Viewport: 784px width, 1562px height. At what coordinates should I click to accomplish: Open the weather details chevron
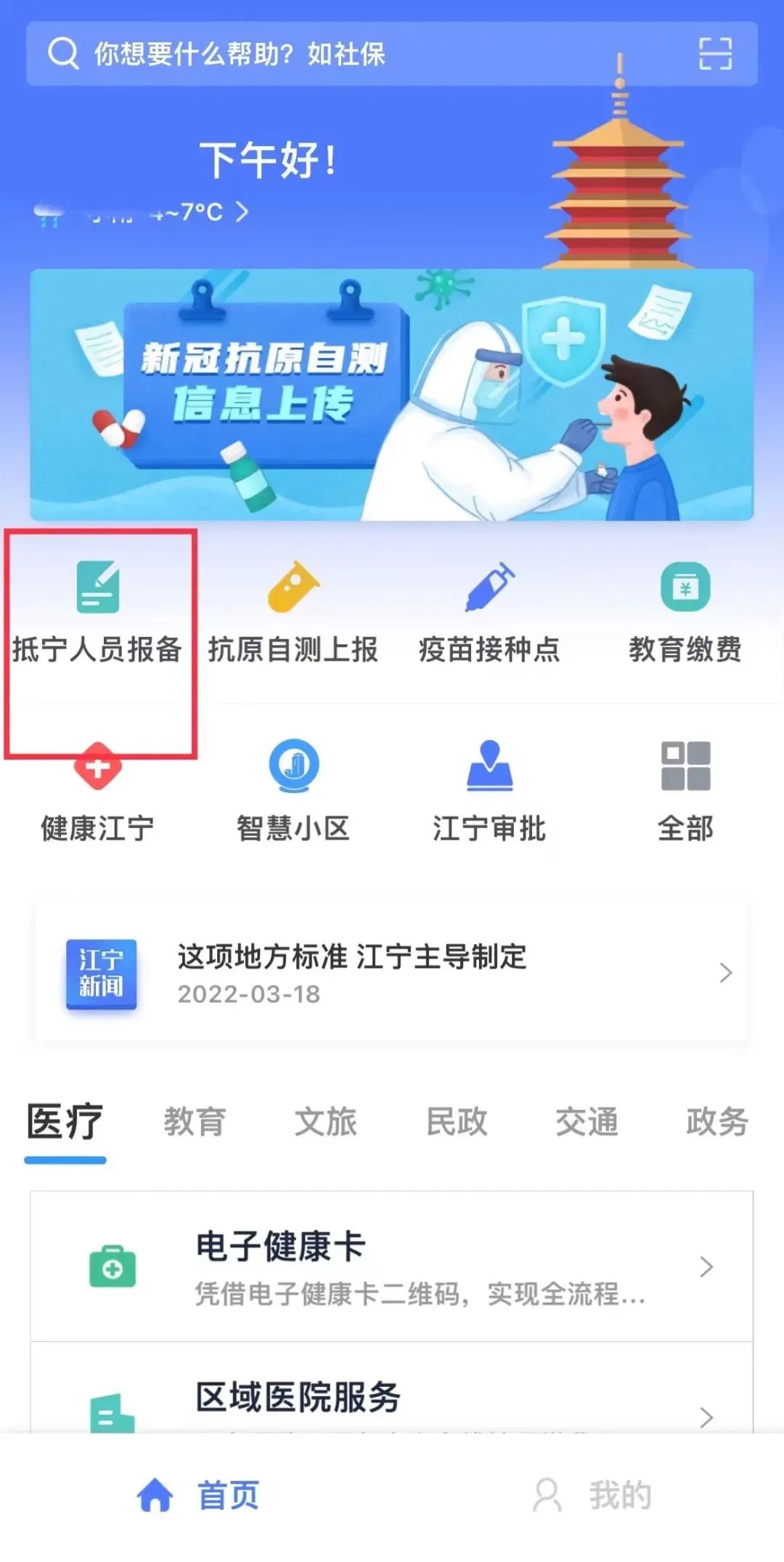click(x=242, y=211)
